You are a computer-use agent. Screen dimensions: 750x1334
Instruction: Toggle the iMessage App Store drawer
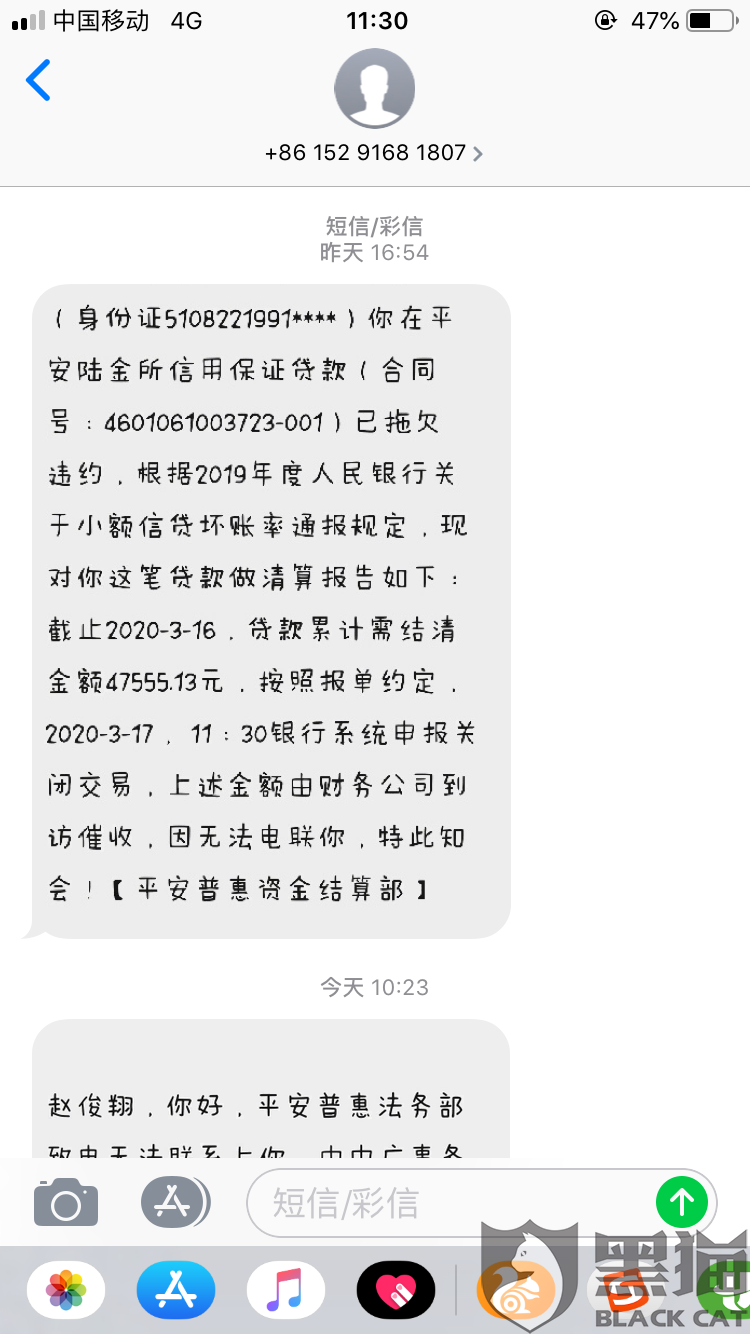tap(175, 1202)
